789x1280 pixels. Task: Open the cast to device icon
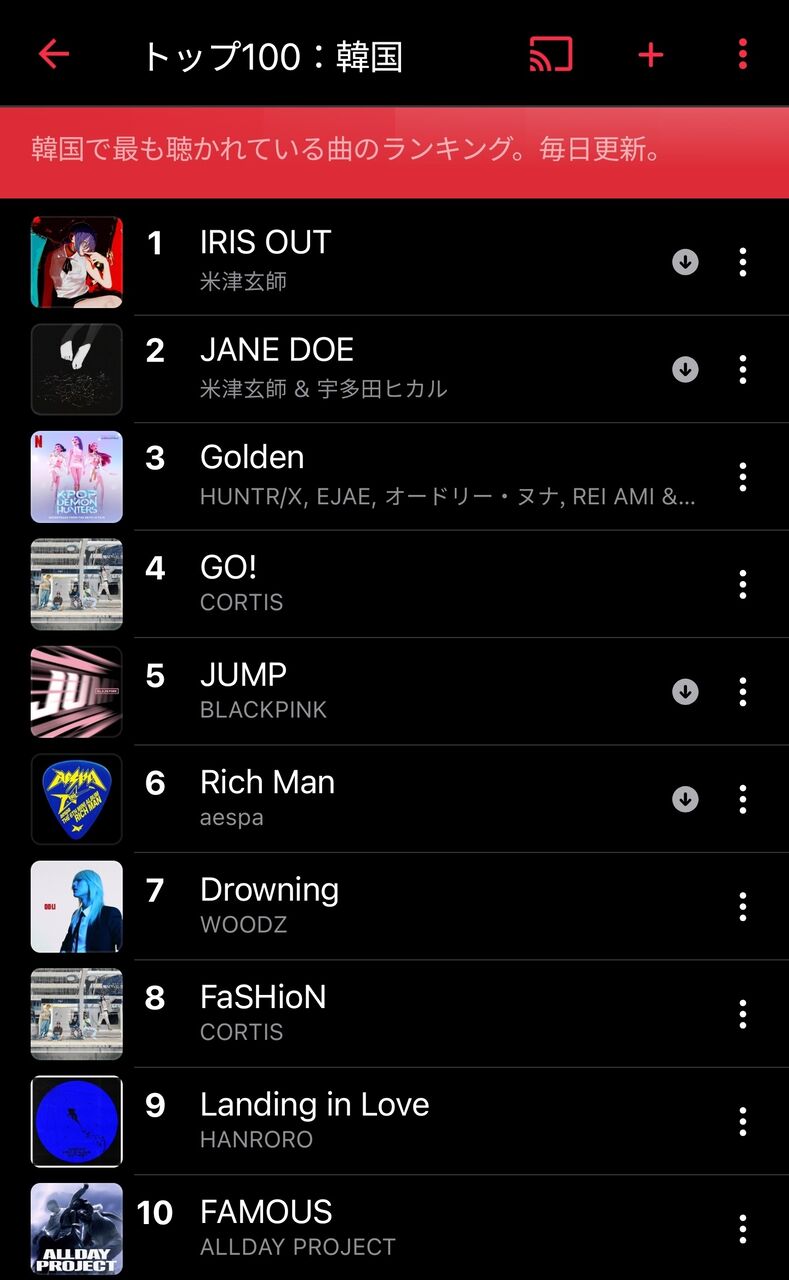(x=551, y=54)
